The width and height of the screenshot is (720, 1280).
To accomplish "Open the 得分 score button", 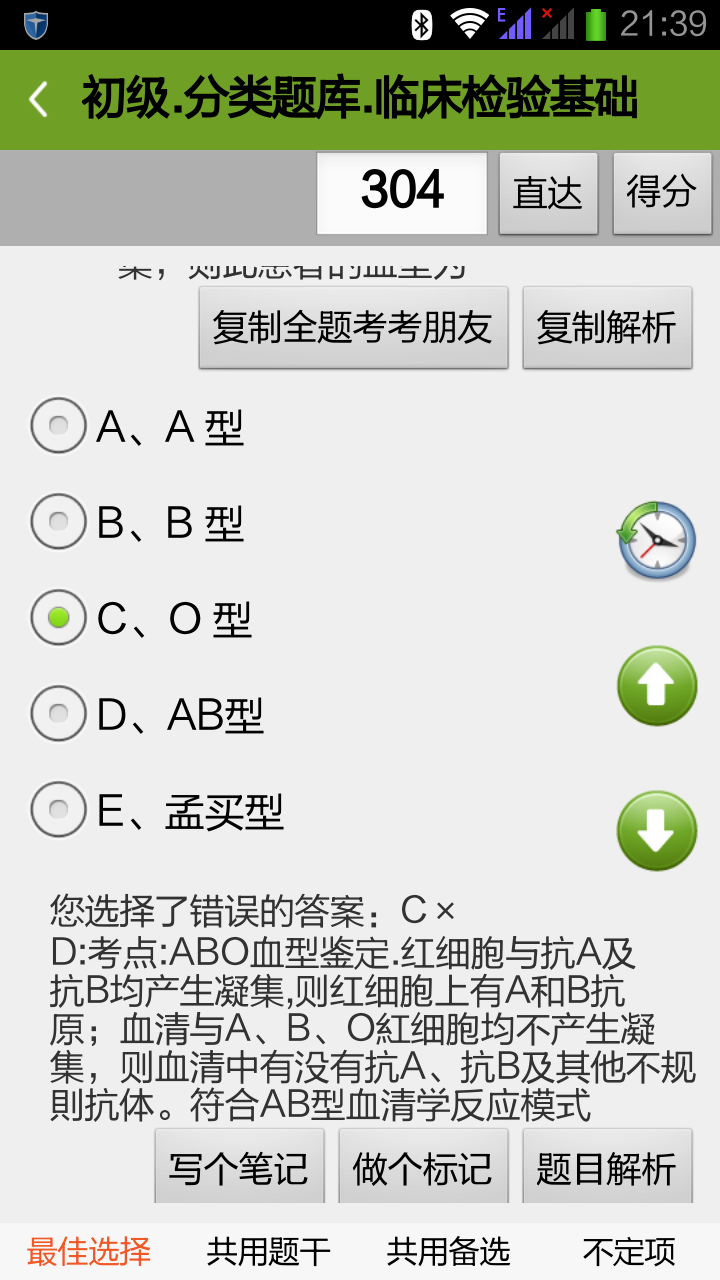I will (x=662, y=193).
